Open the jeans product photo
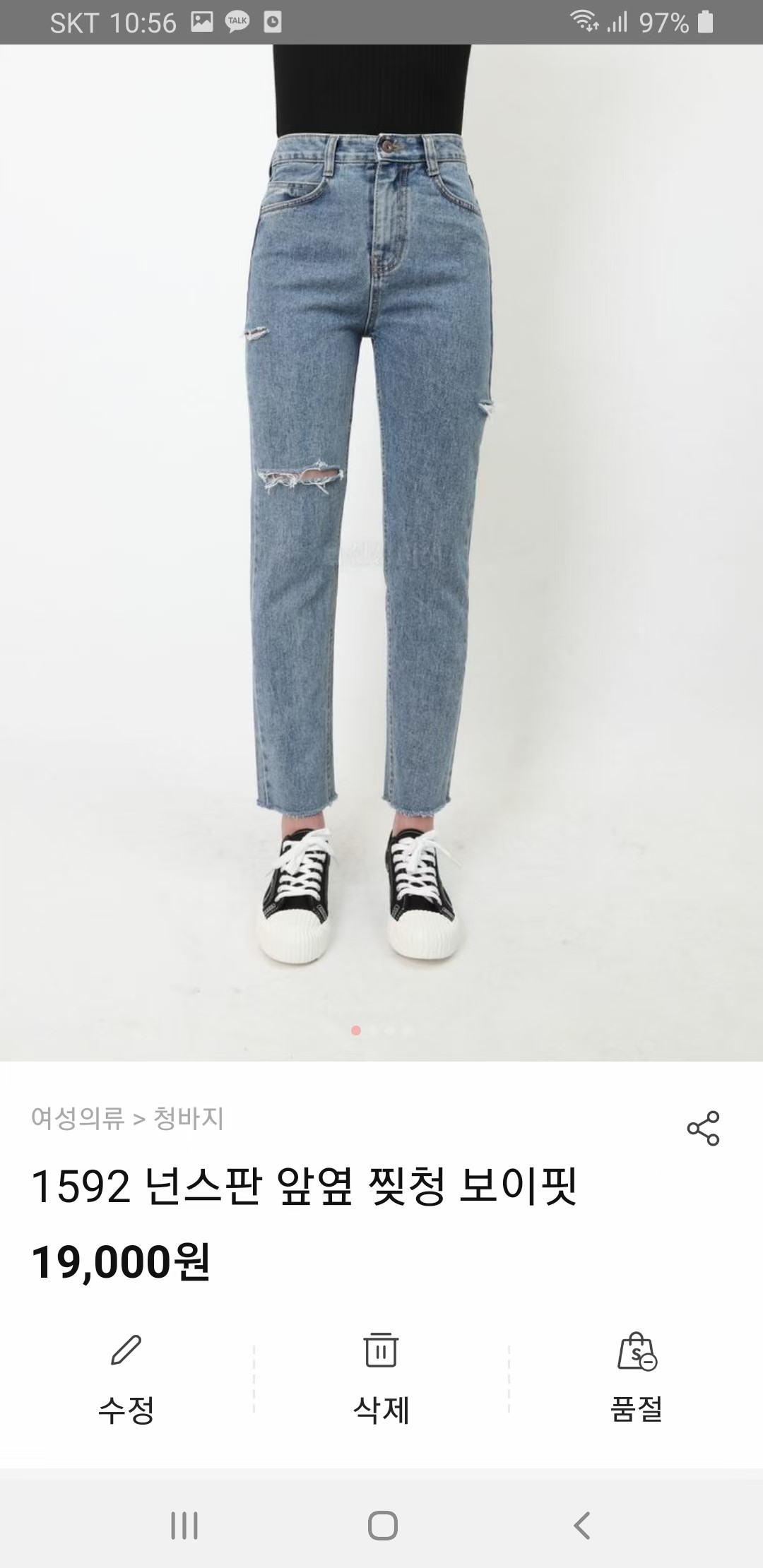This screenshot has height=1568, width=763. pyautogui.click(x=381, y=551)
